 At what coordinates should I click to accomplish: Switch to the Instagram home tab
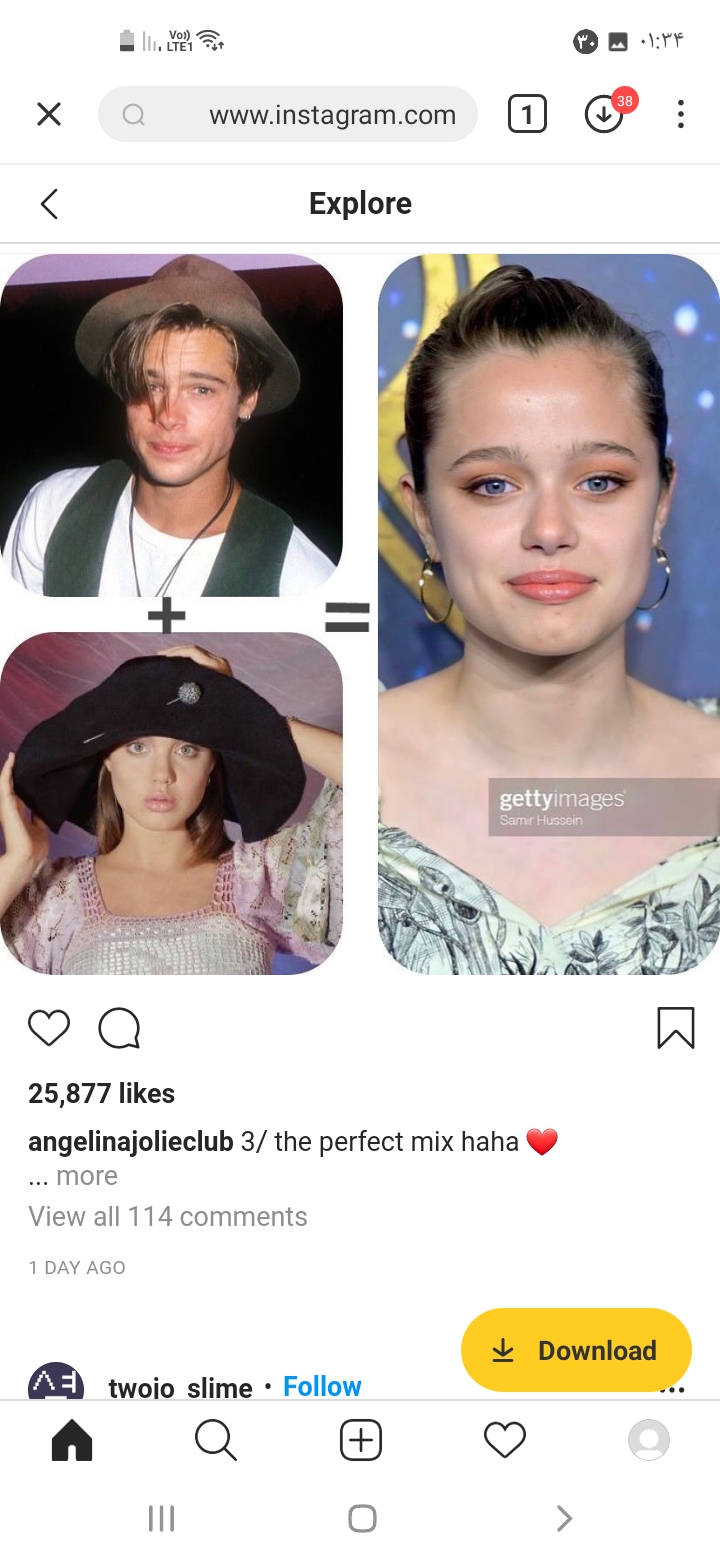[72, 1440]
